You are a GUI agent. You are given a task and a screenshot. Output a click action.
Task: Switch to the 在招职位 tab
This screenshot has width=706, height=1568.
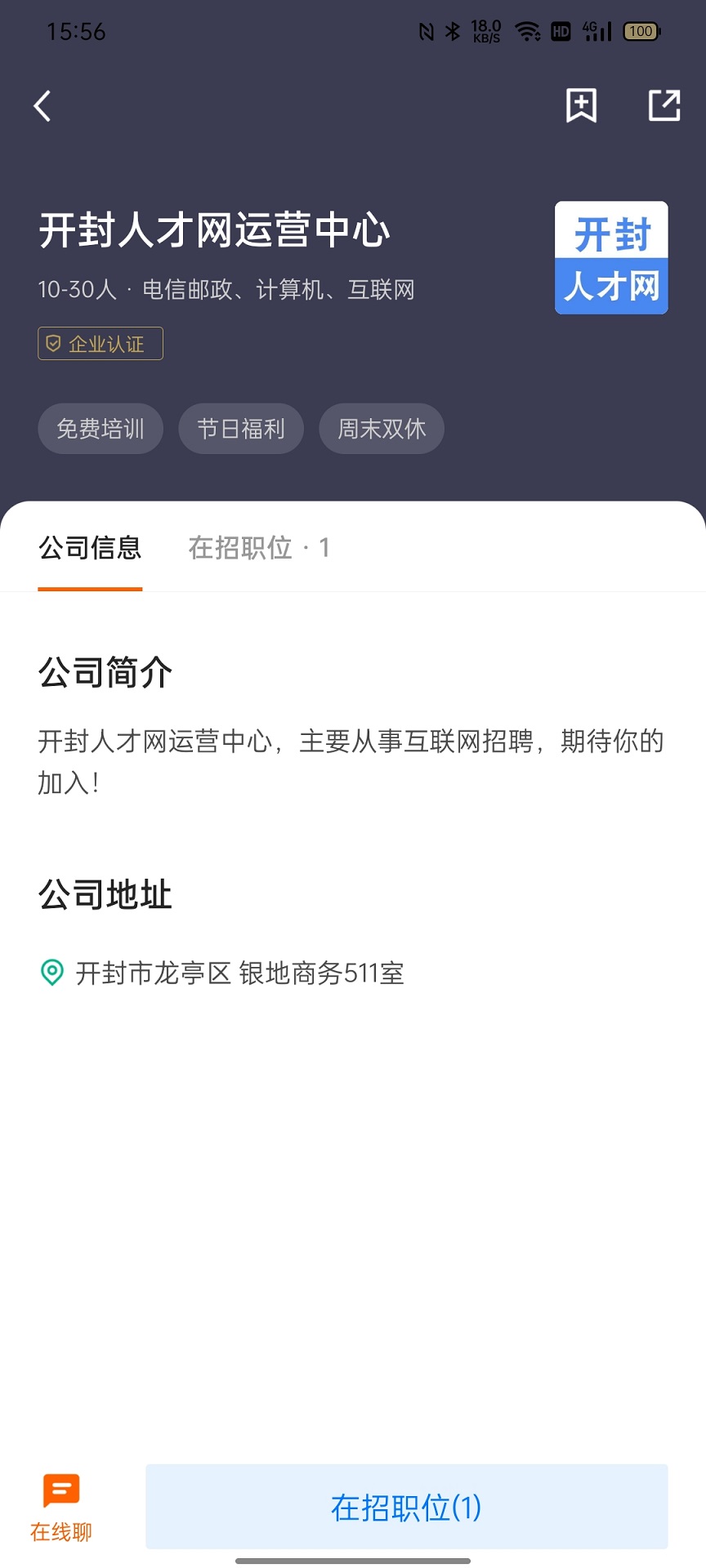click(257, 548)
